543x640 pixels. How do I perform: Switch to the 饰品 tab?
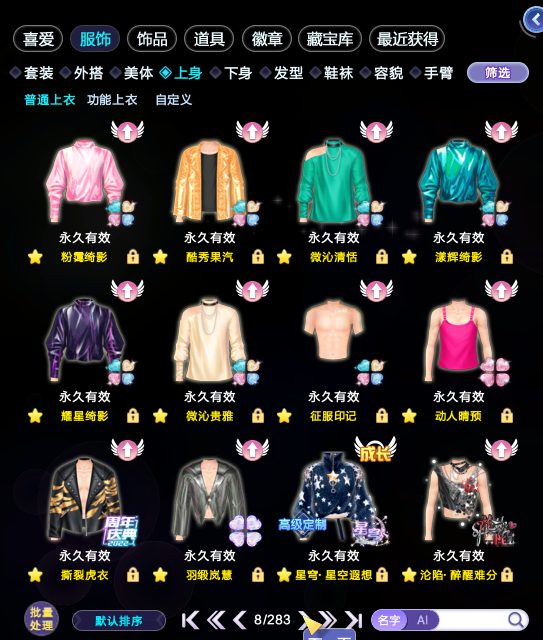pyautogui.click(x=152, y=39)
